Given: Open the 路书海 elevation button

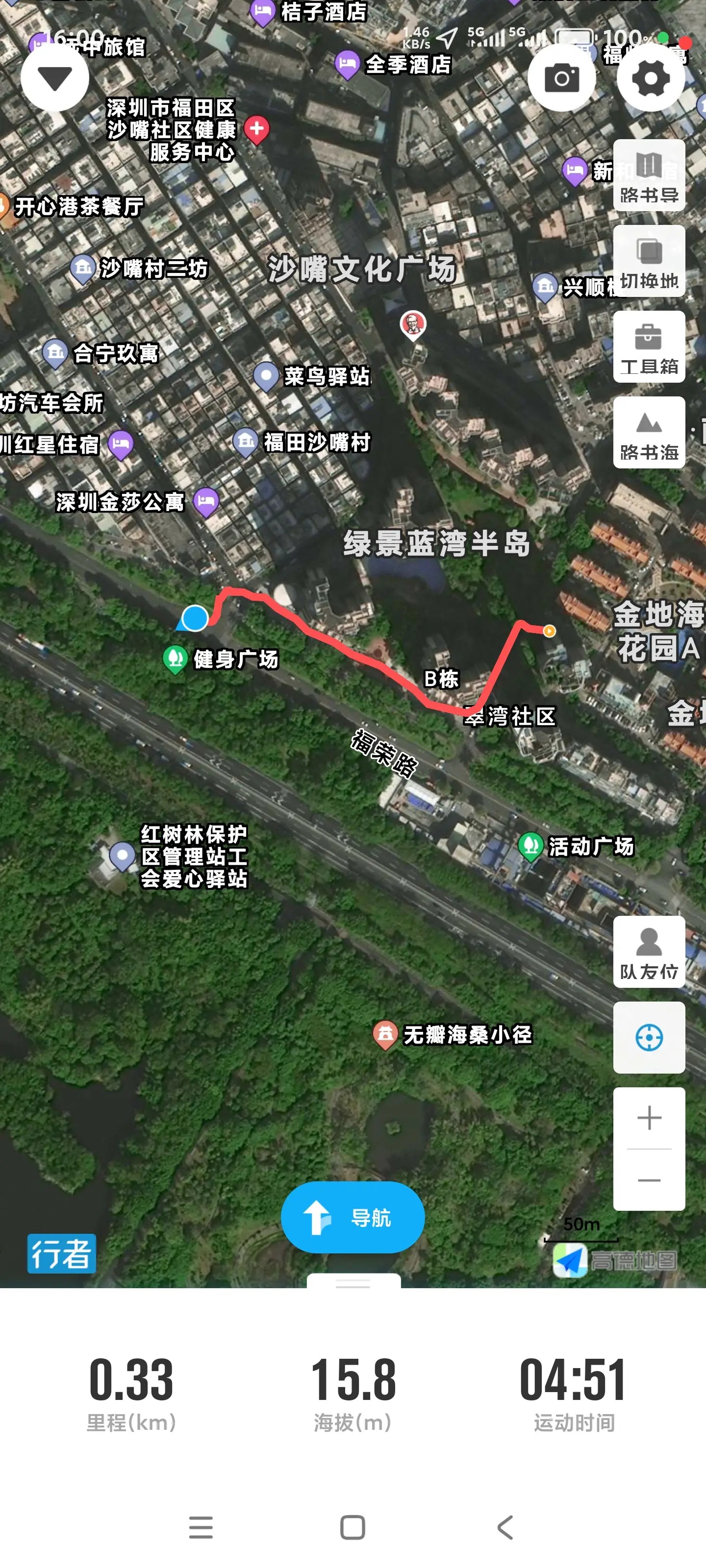Looking at the screenshot, I should (649, 433).
